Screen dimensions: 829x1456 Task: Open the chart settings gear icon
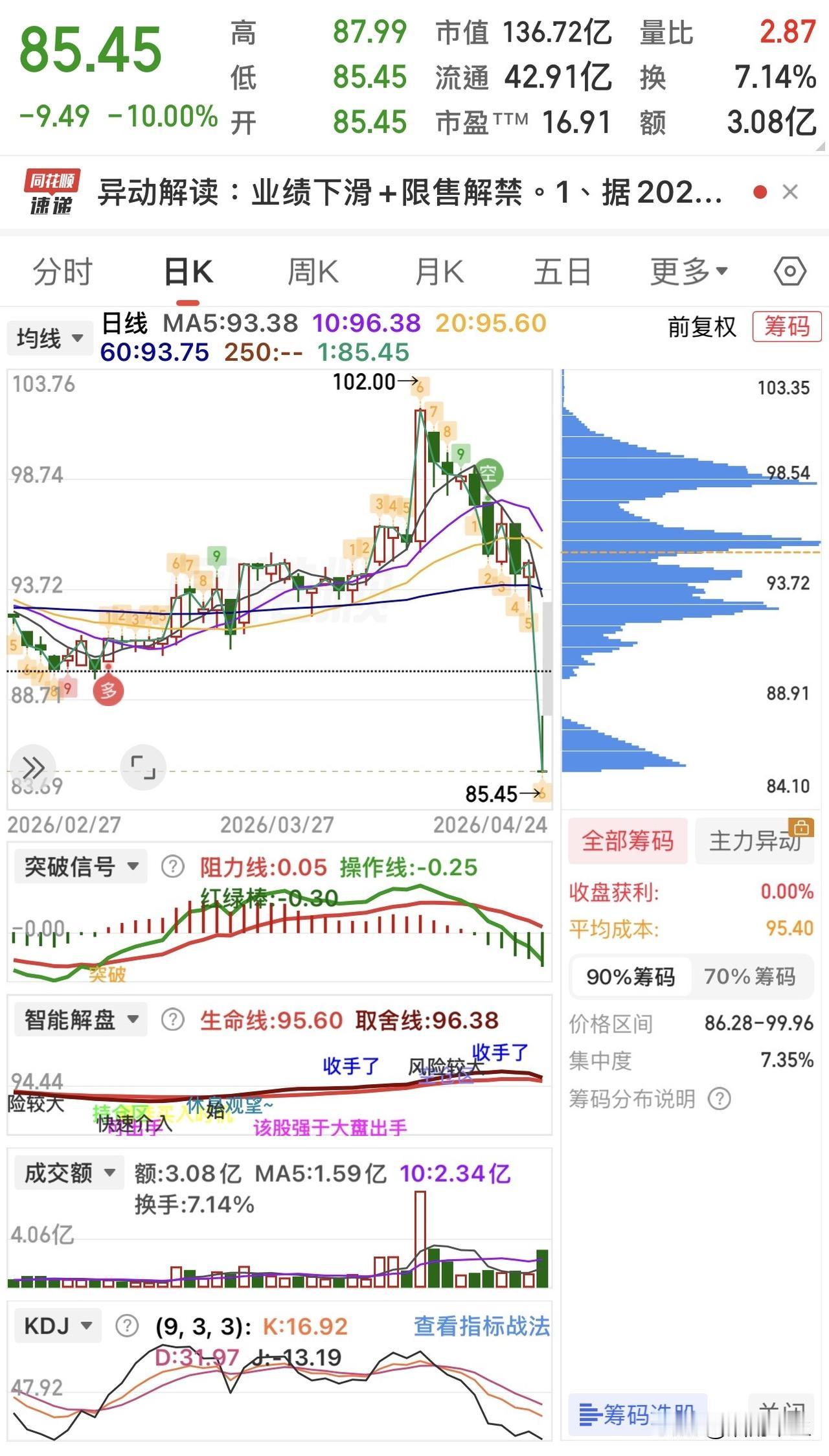pyautogui.click(x=789, y=272)
